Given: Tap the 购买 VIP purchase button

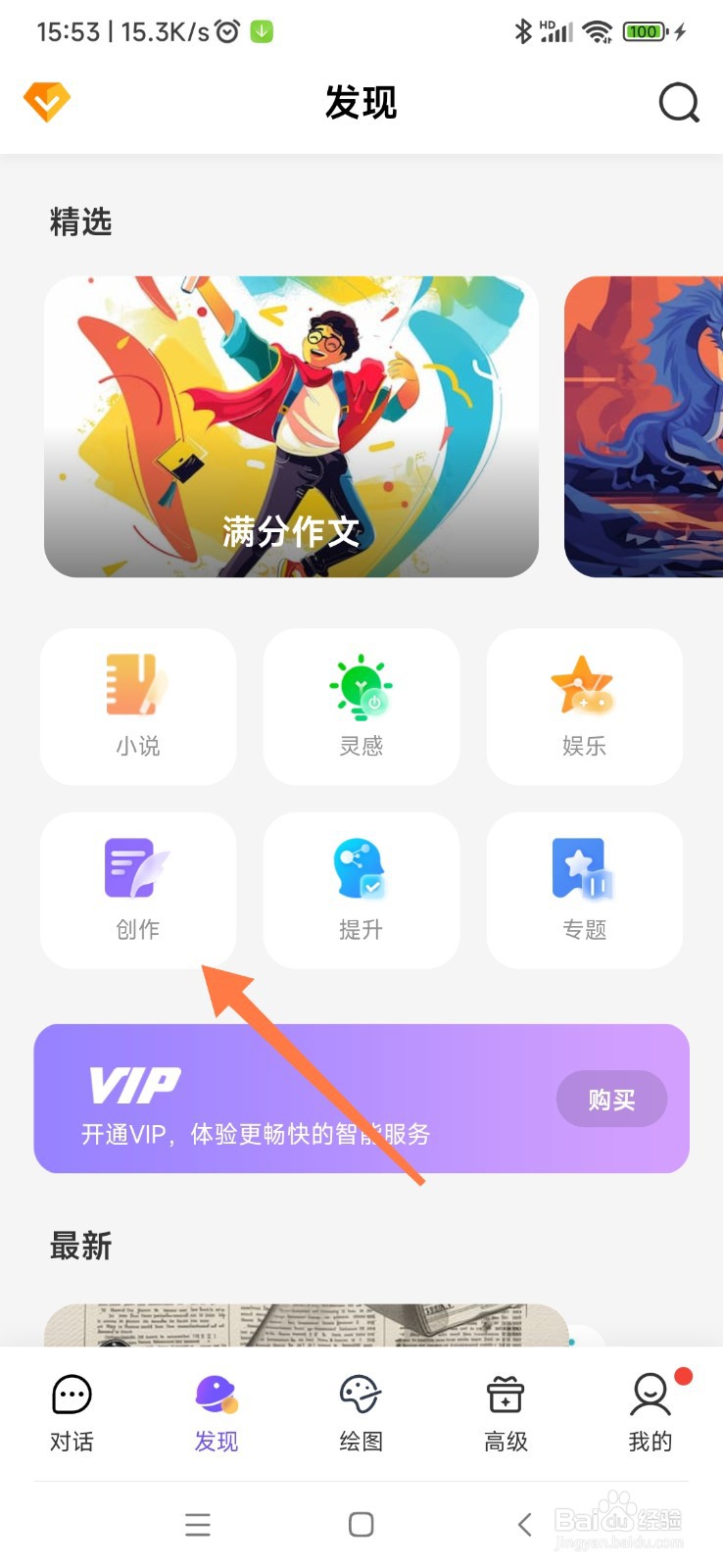Looking at the screenshot, I should coord(611,1099).
